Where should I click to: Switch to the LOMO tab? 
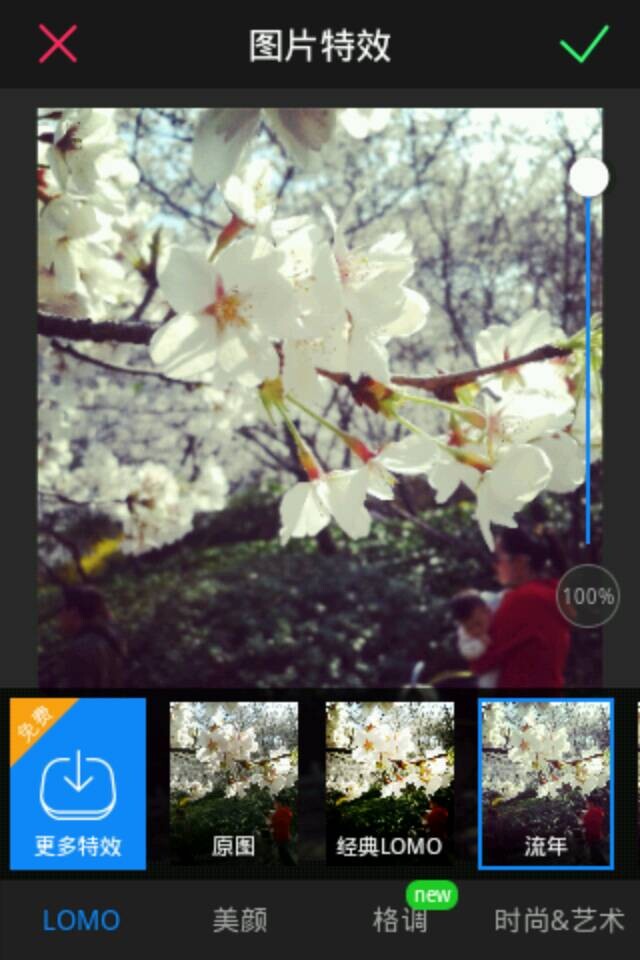pyautogui.click(x=81, y=920)
